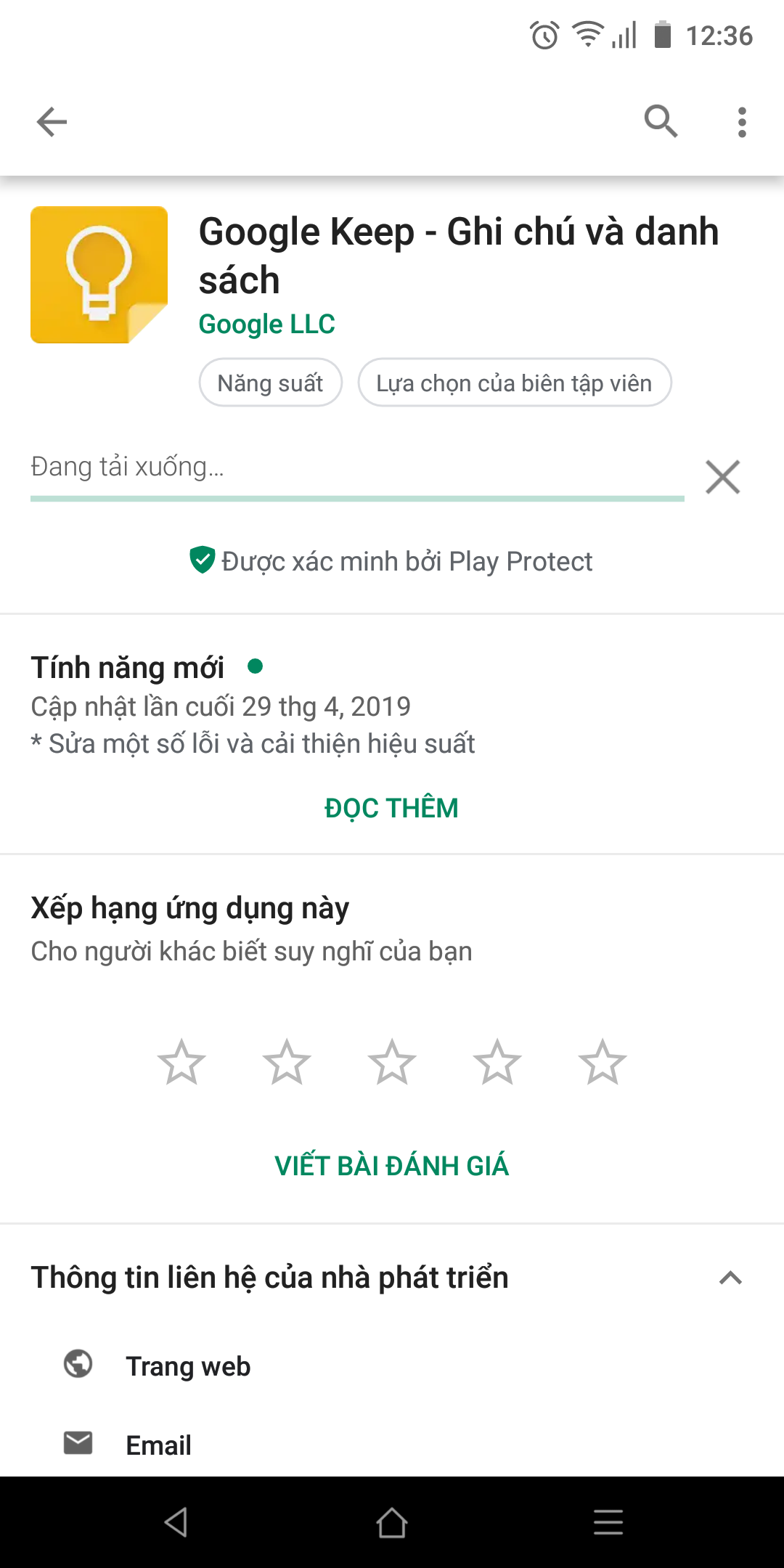The image size is (784, 1568).
Task: Open system recent apps menu
Action: click(x=608, y=1522)
